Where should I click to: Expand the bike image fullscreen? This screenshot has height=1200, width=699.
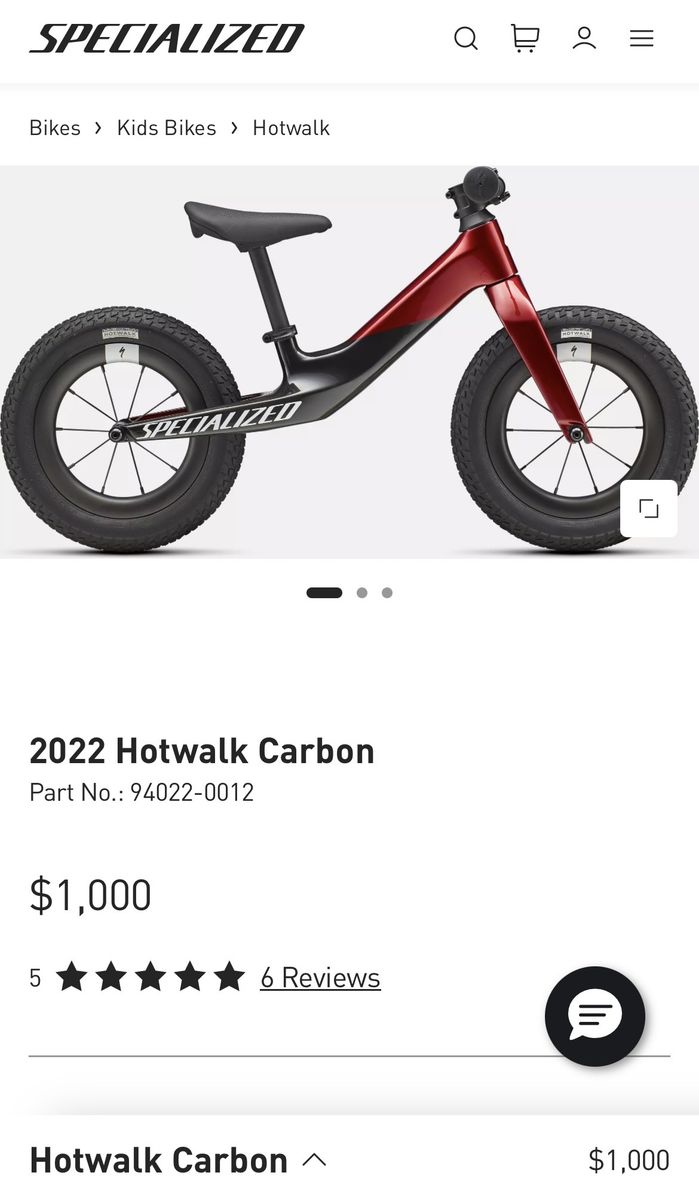pyautogui.click(x=649, y=509)
